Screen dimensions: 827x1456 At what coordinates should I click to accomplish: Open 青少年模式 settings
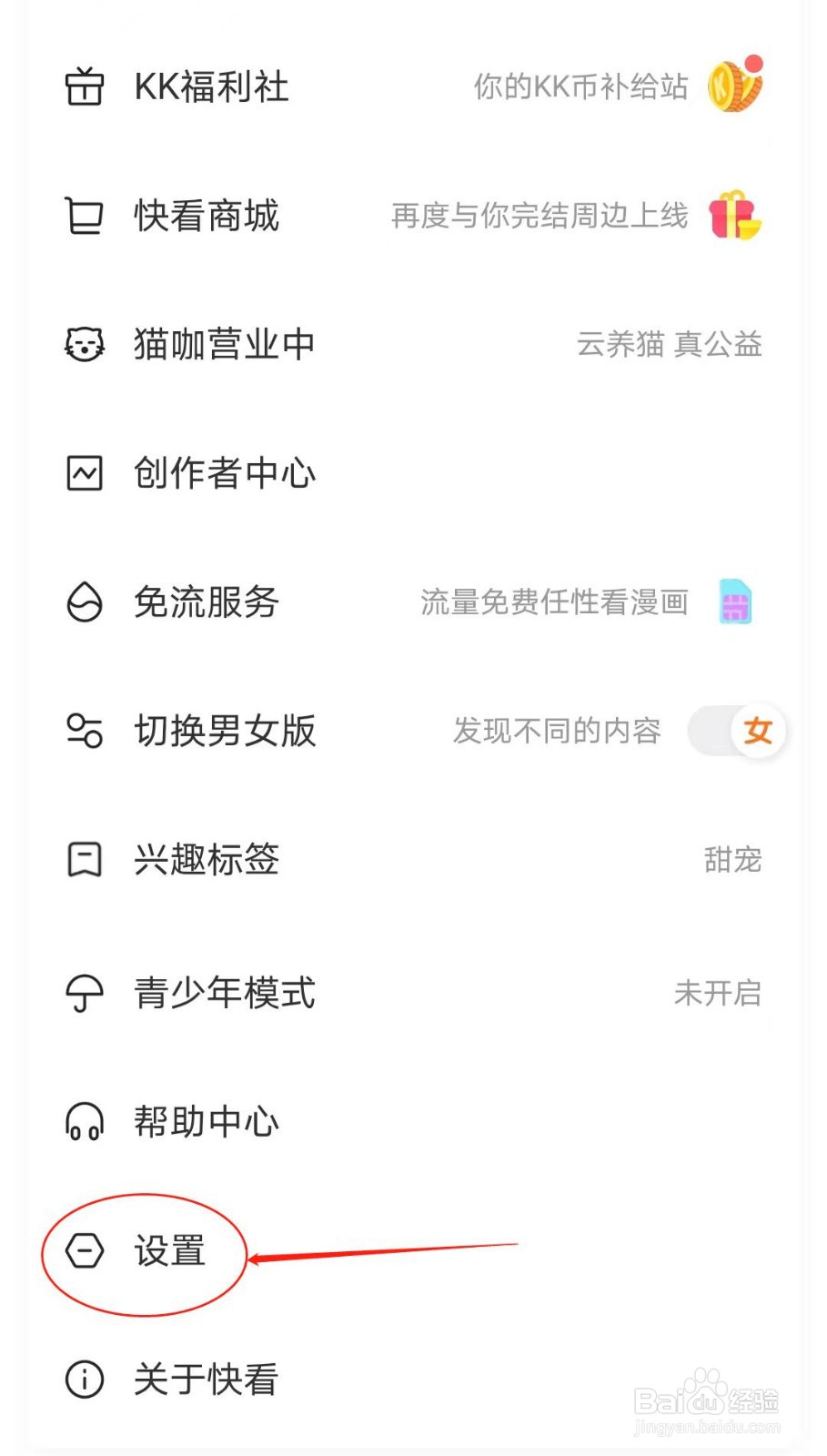coord(224,993)
